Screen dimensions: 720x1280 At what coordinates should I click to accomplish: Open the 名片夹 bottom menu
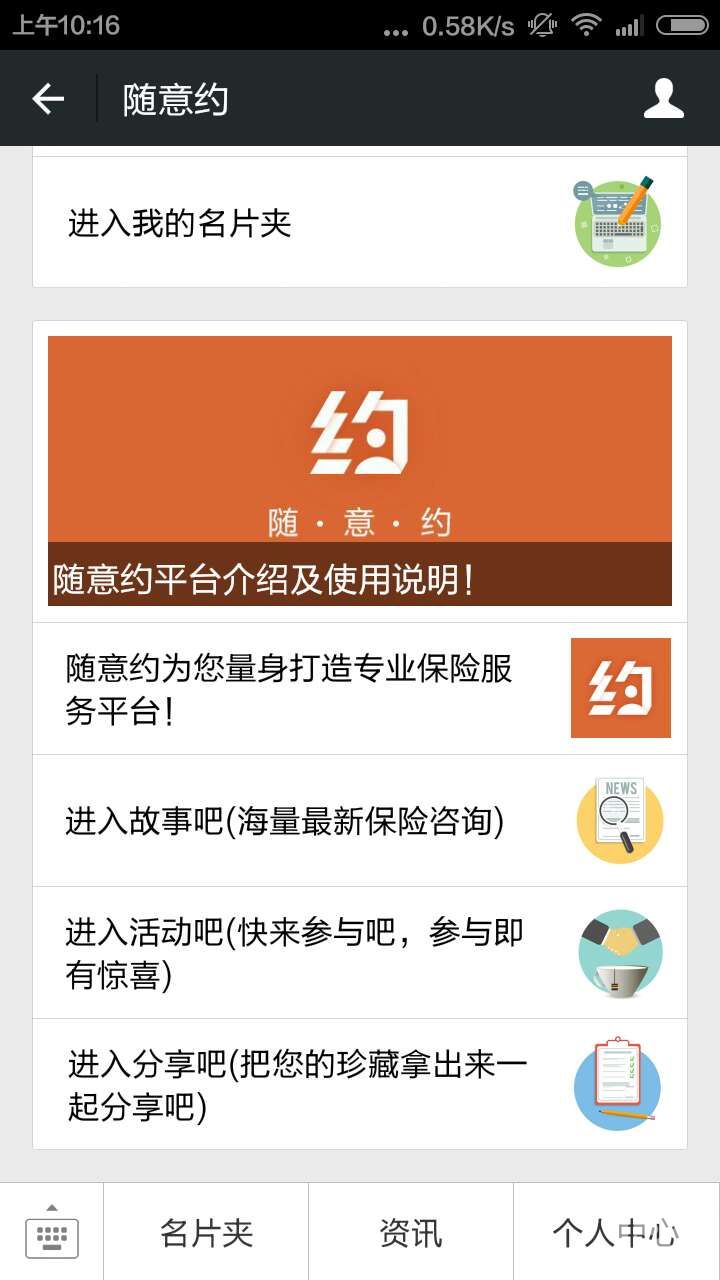[x=206, y=1233]
